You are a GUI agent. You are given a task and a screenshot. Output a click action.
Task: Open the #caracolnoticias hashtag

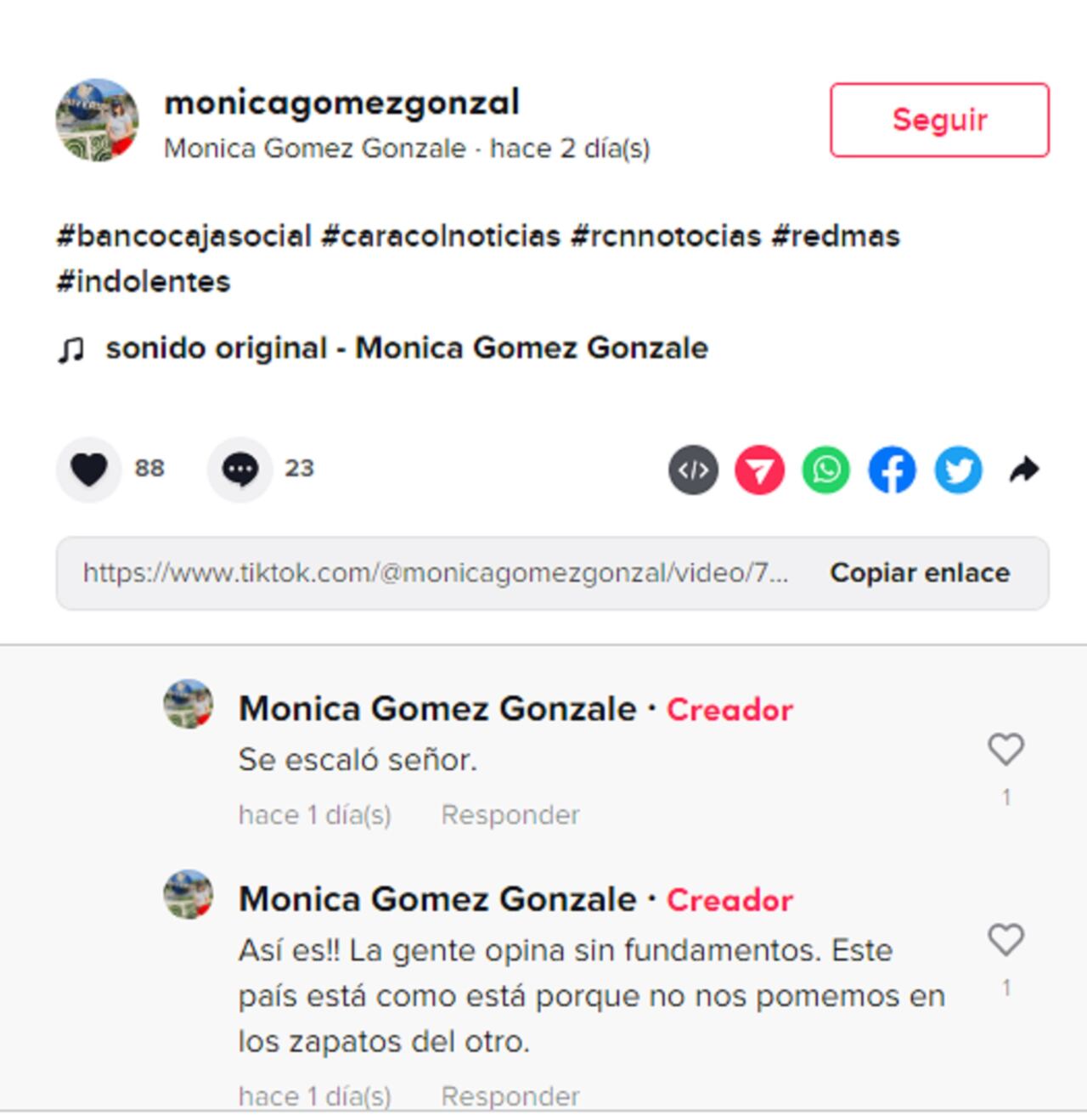[442, 236]
